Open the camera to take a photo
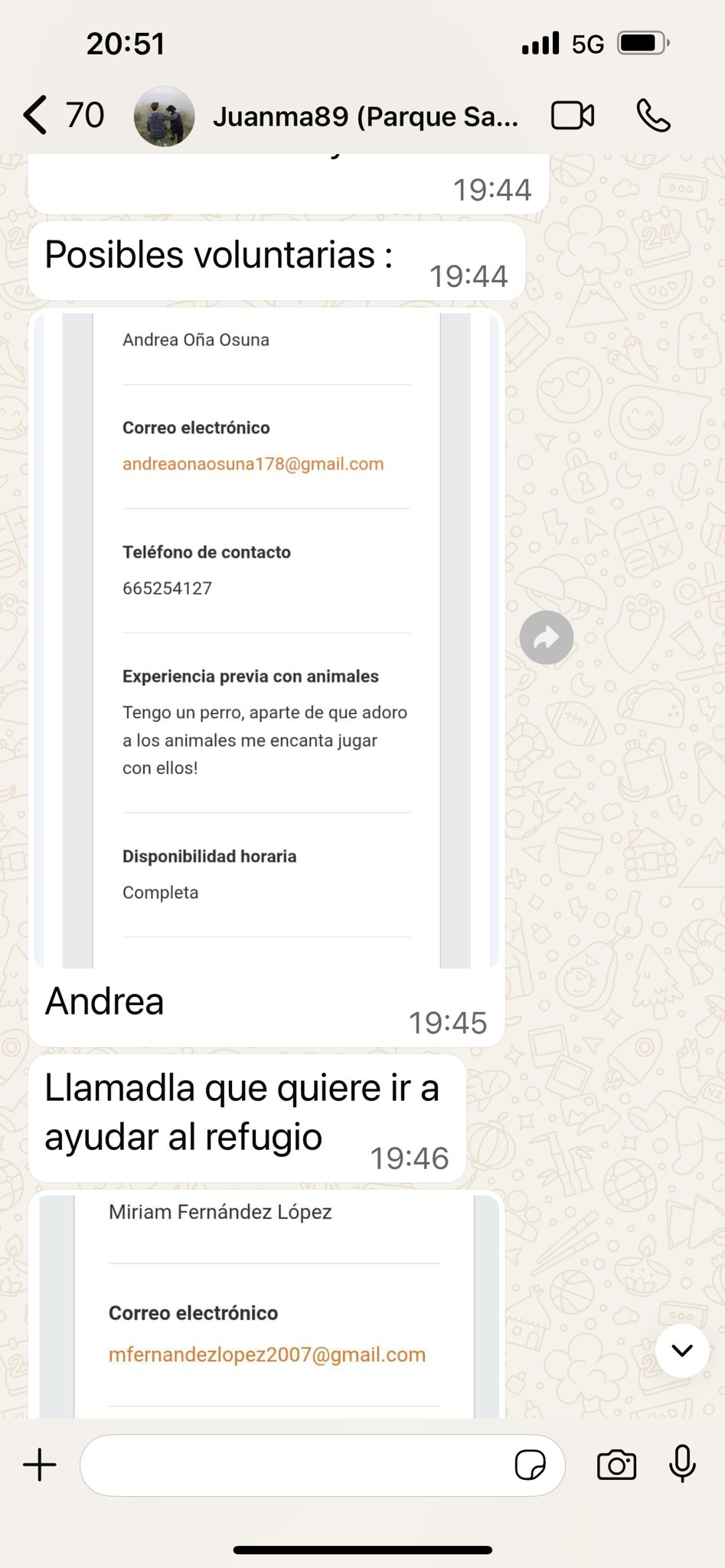The image size is (725, 1568). click(616, 1466)
